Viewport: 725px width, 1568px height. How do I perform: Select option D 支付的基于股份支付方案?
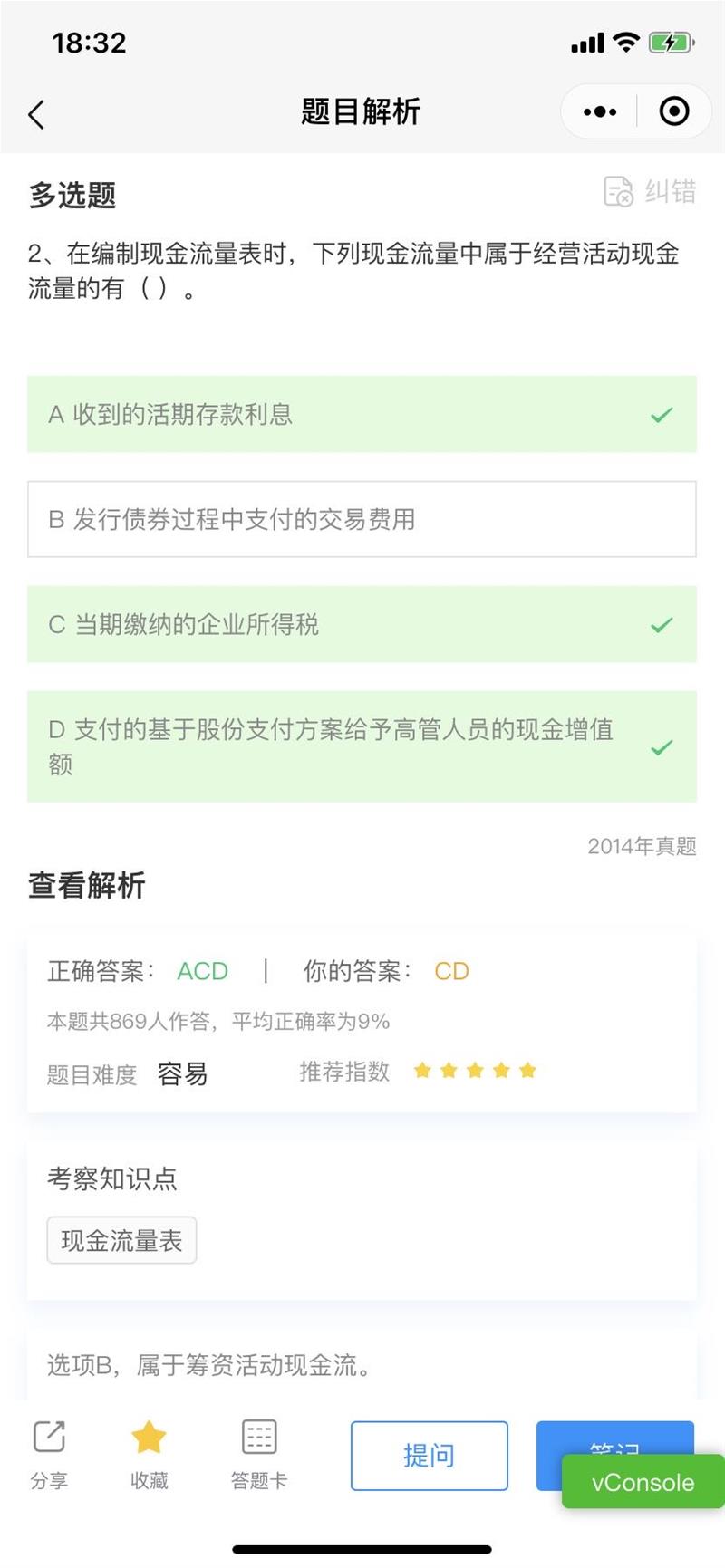coord(362,746)
